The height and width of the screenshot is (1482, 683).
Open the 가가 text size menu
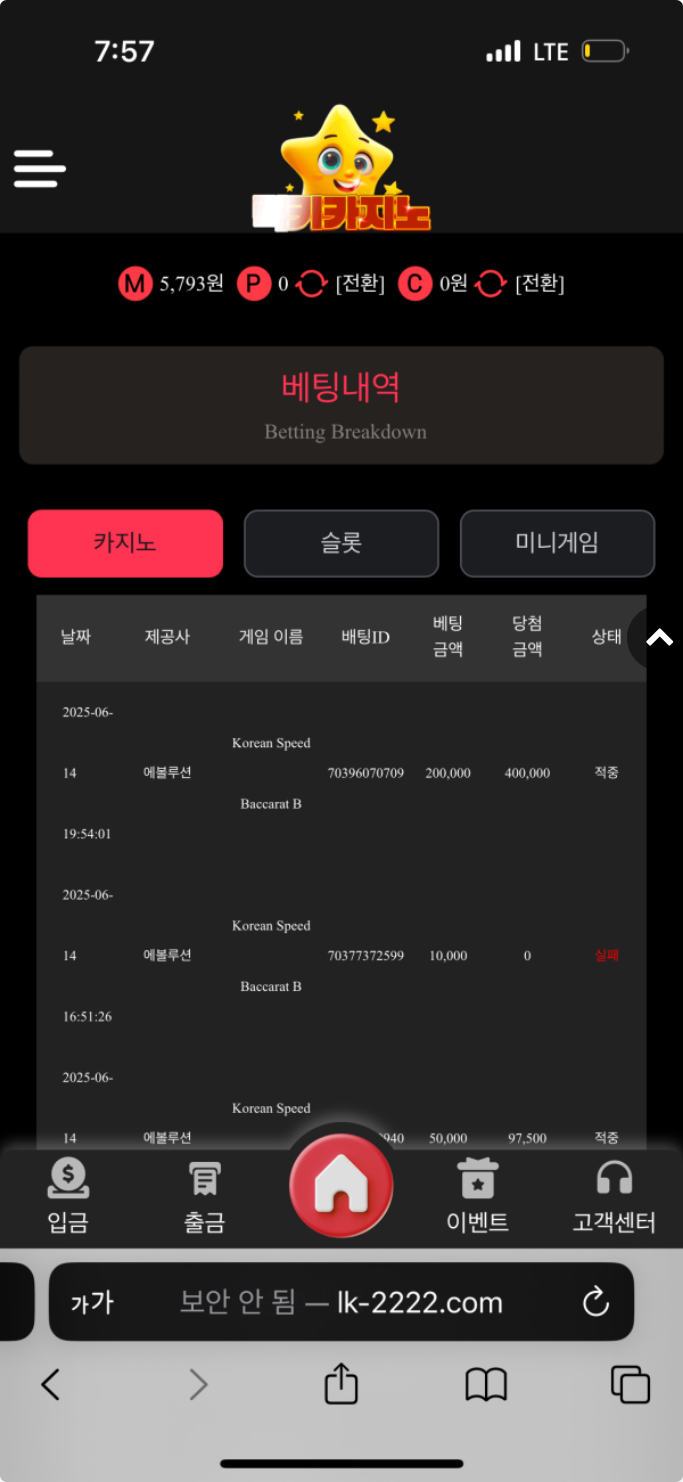point(92,1302)
